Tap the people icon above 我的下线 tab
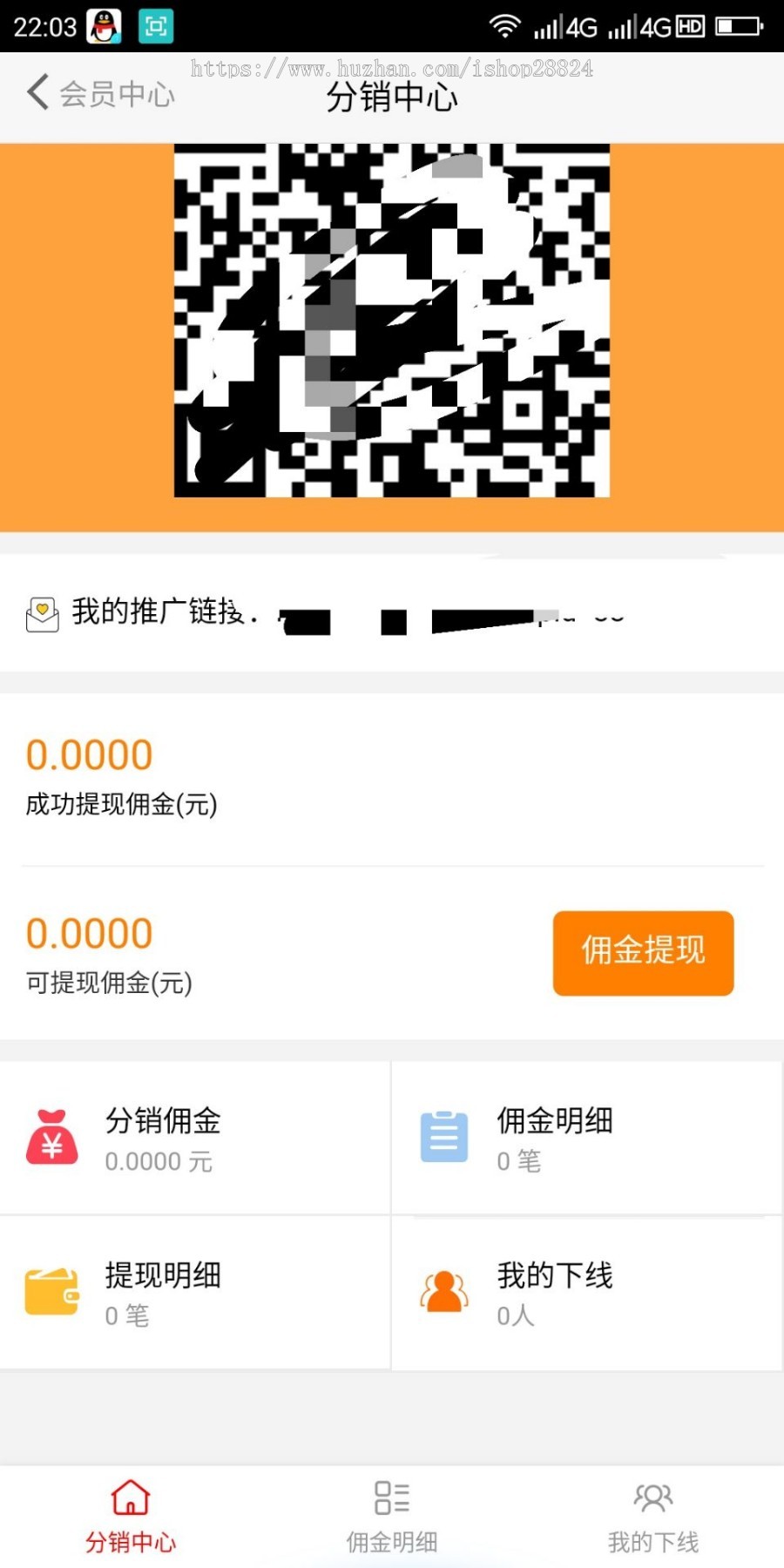The height and width of the screenshot is (1568, 784). [x=652, y=1500]
